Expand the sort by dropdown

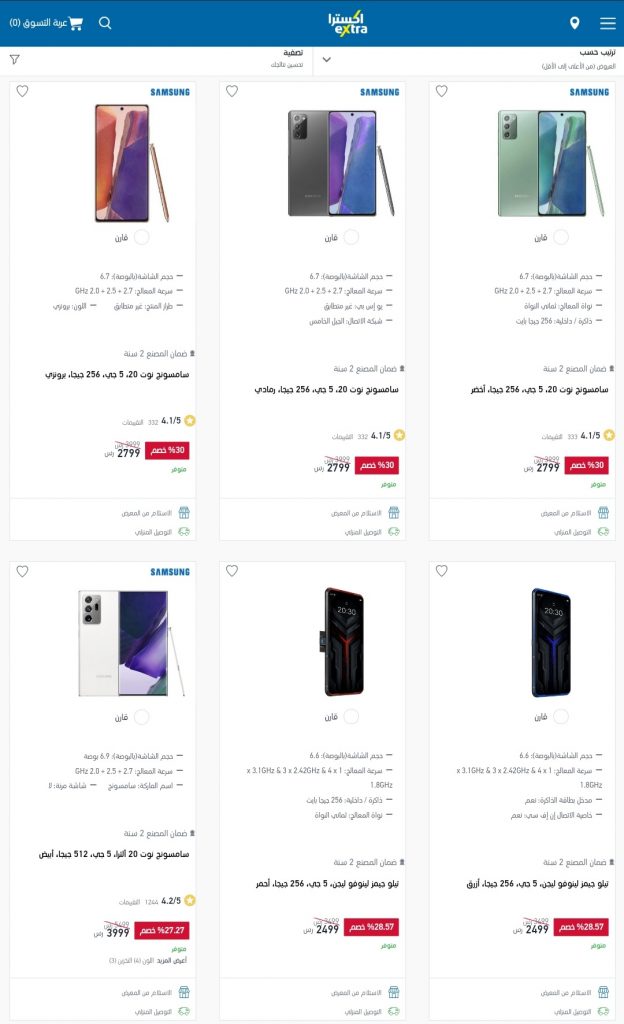click(468, 59)
